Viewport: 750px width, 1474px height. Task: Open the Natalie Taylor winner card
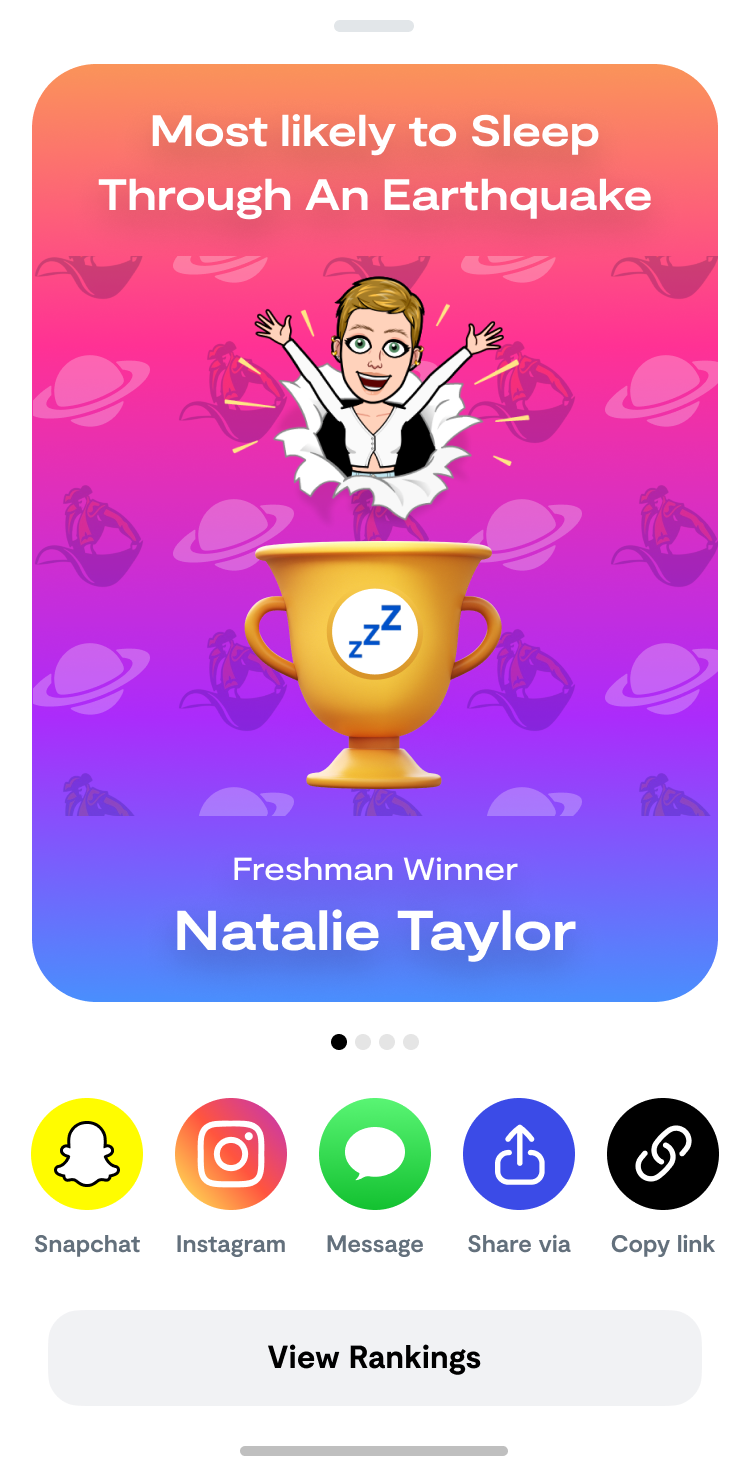(375, 533)
